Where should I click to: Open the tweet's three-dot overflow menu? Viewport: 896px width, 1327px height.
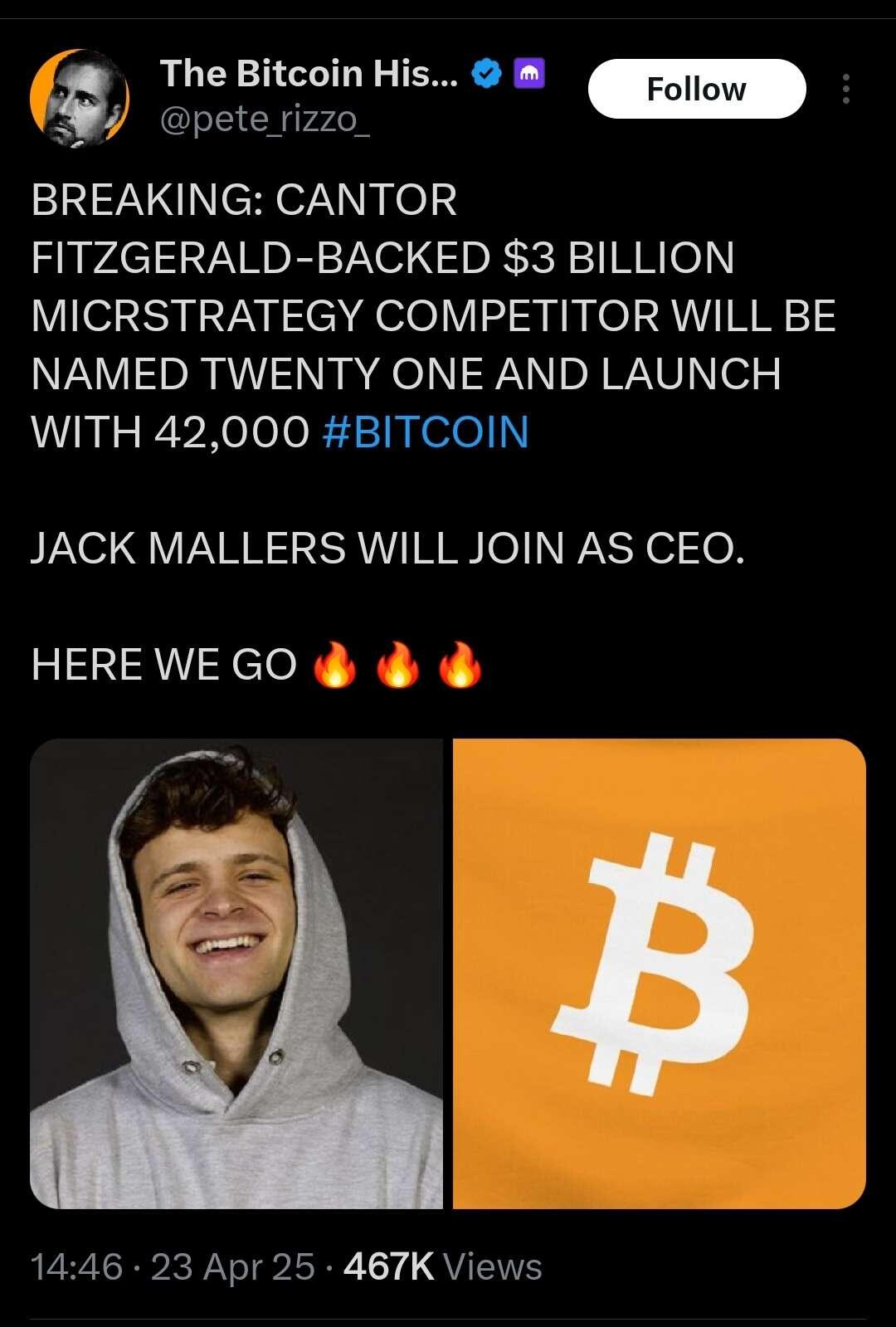845,89
